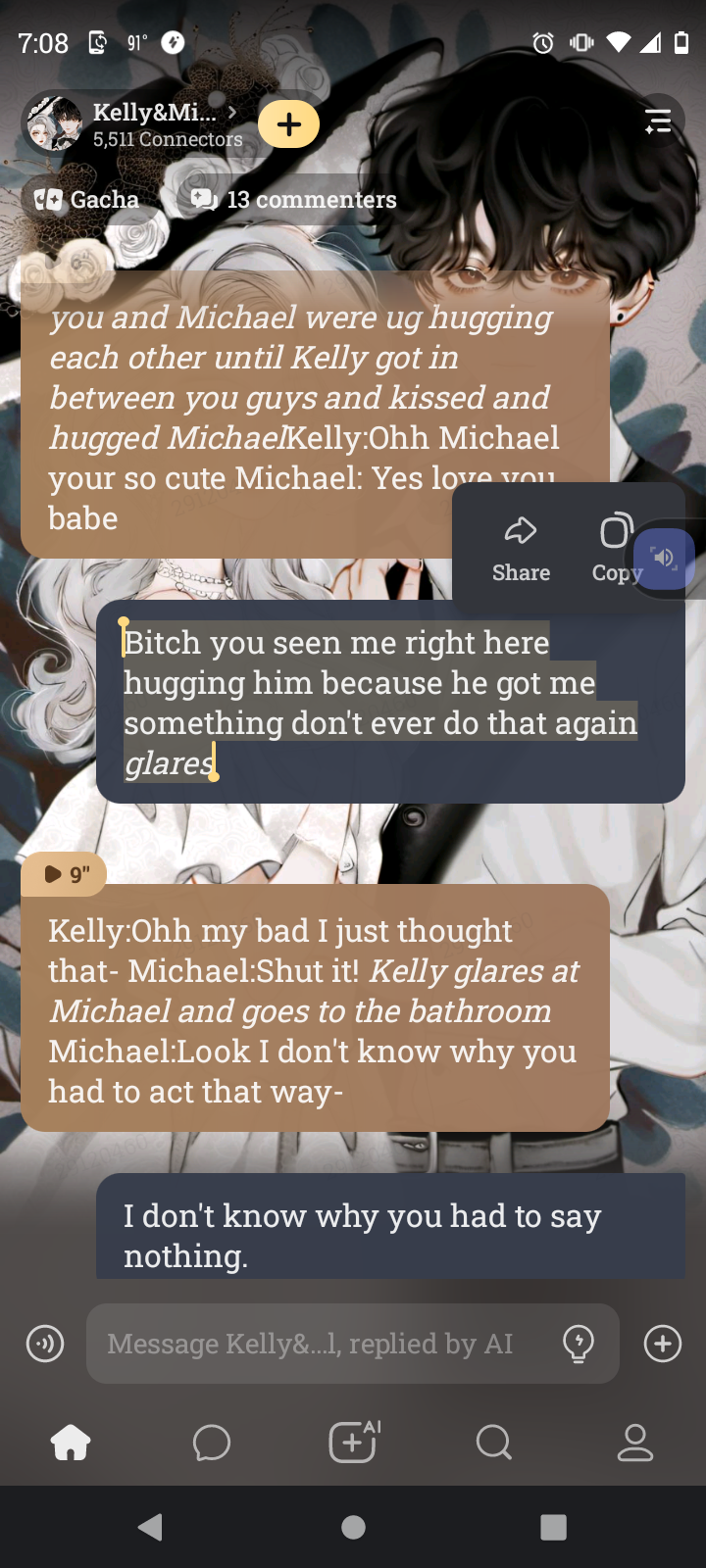Switch to the search tab
Viewport: 706px width, 1568px height.
click(493, 1443)
